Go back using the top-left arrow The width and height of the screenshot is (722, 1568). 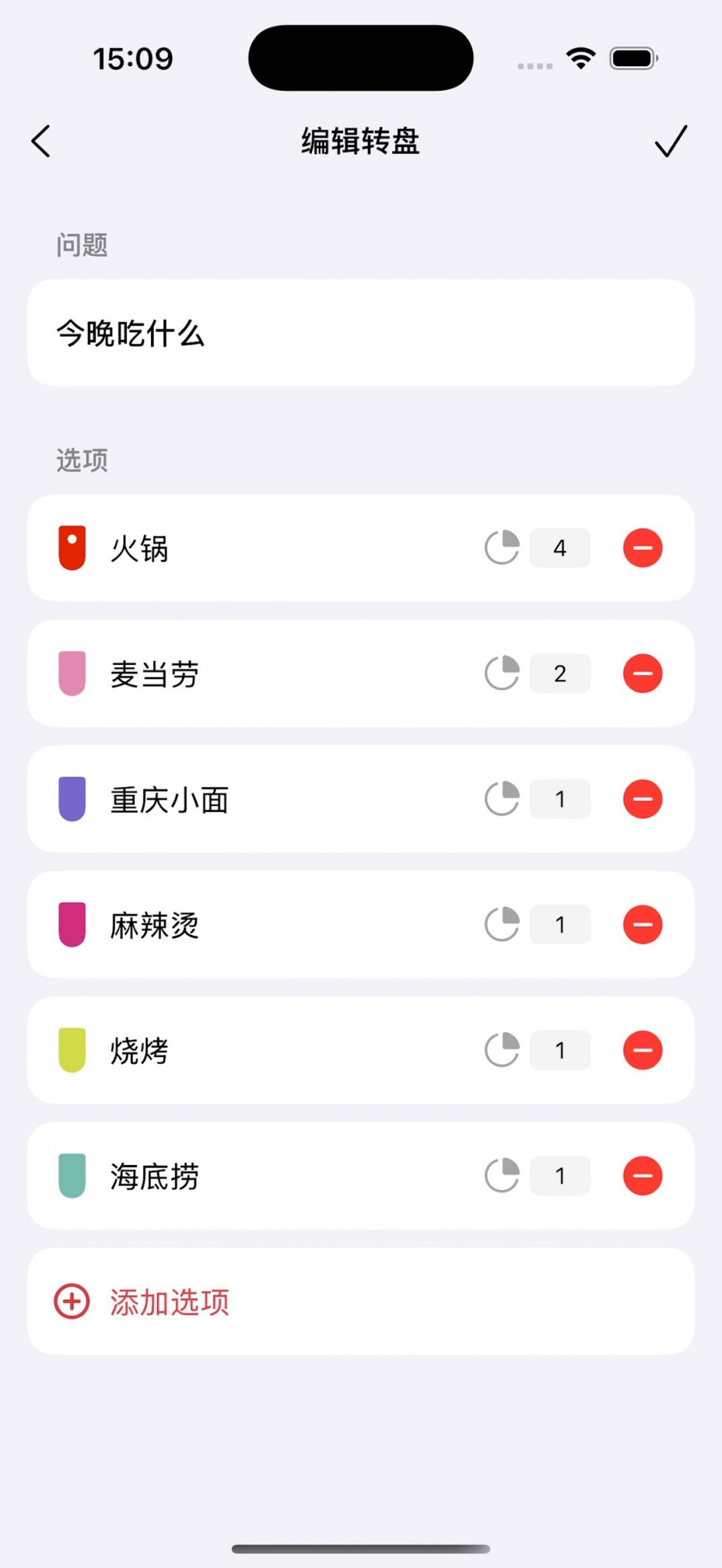coord(41,141)
